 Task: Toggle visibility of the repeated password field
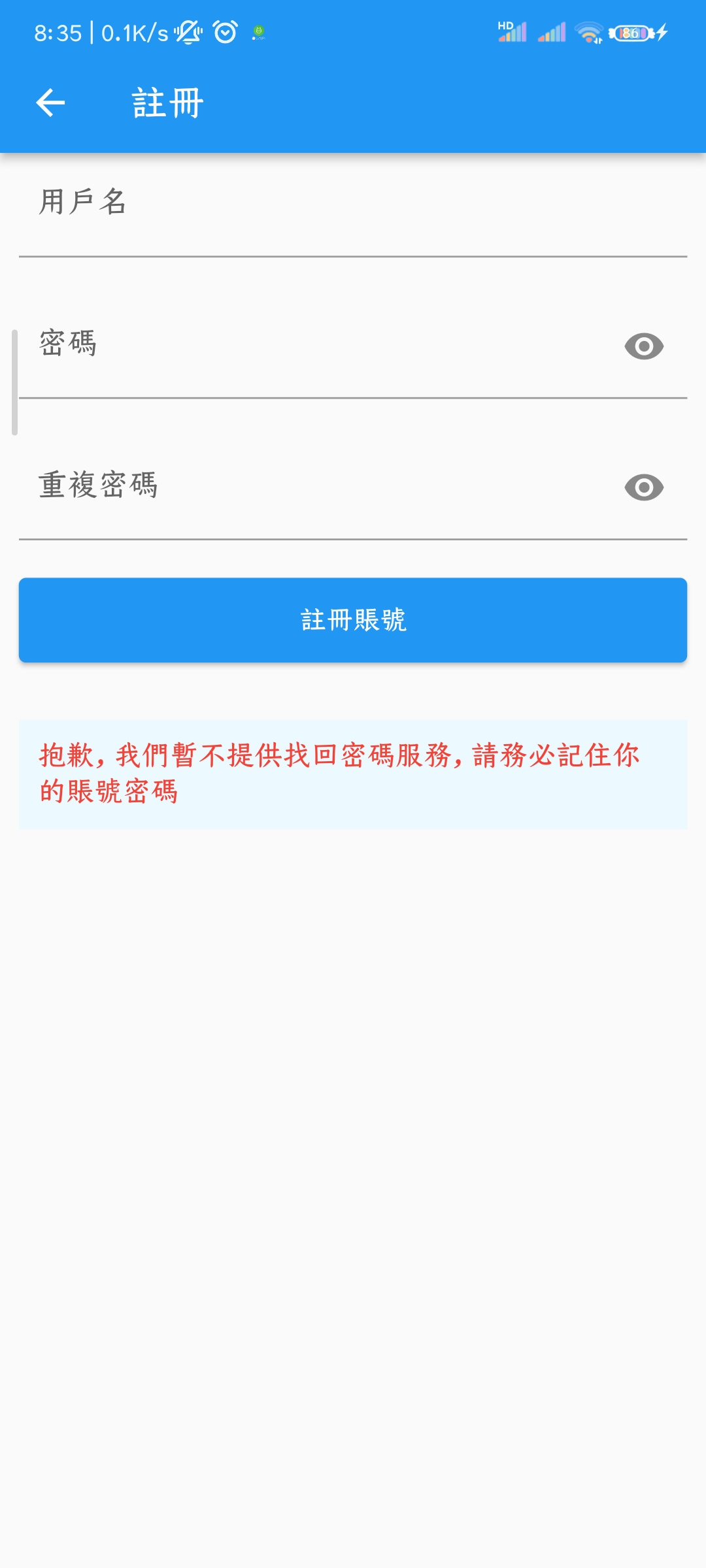644,487
